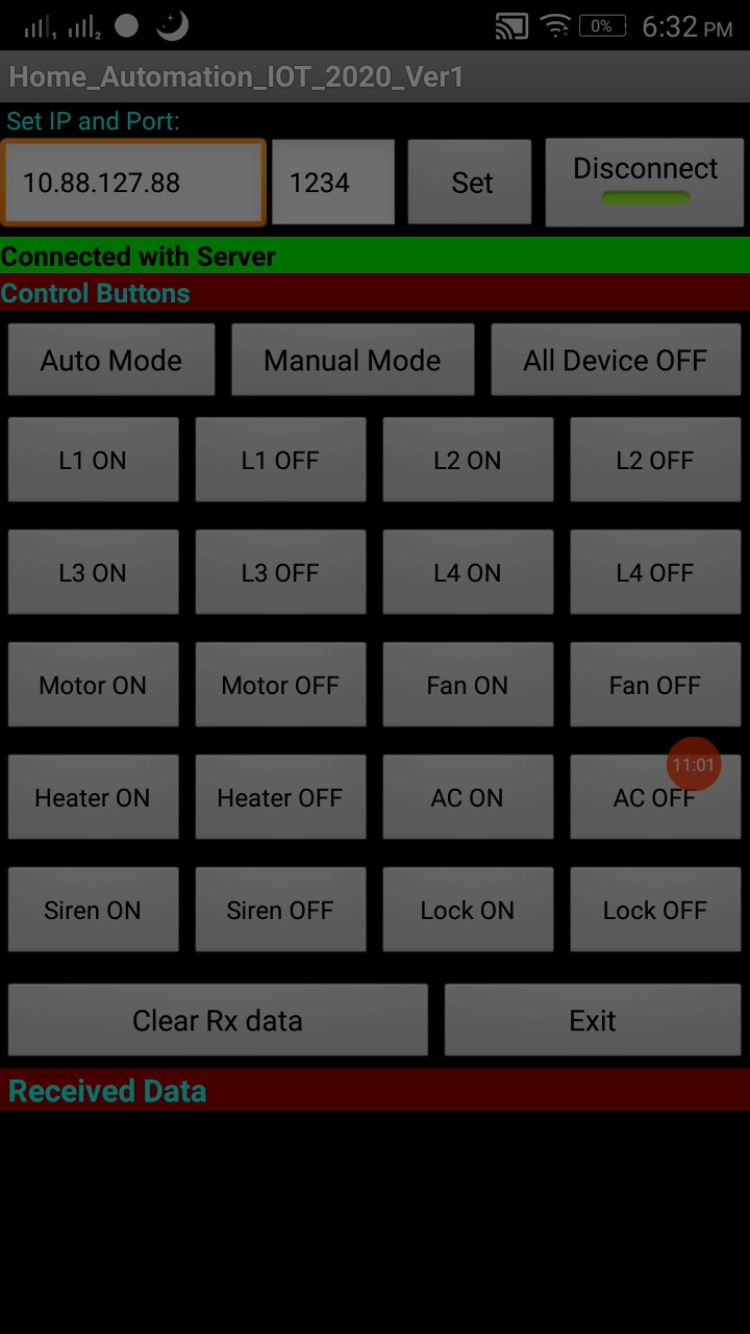Clear the Rx data
This screenshot has height=1334, width=750.
pos(217,1020)
